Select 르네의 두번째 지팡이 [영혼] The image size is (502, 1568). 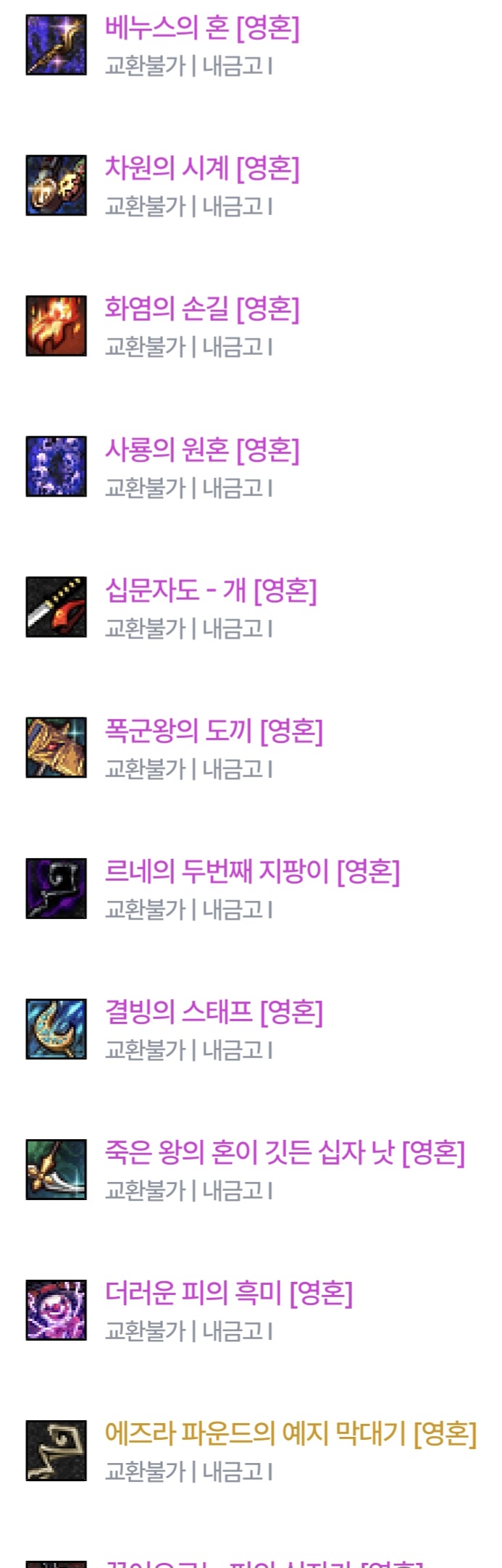(252, 872)
